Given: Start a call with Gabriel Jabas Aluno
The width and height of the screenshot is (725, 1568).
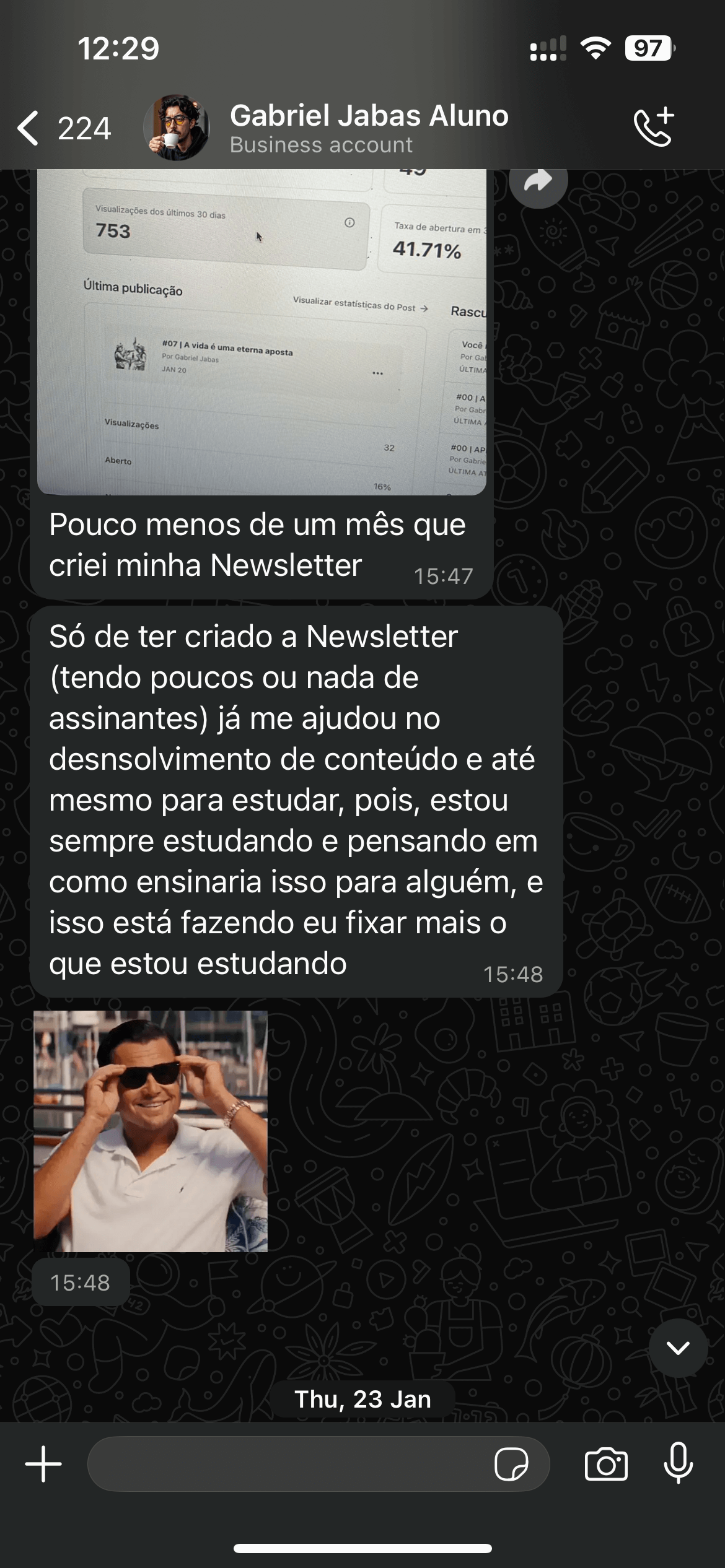Looking at the screenshot, I should [x=653, y=127].
